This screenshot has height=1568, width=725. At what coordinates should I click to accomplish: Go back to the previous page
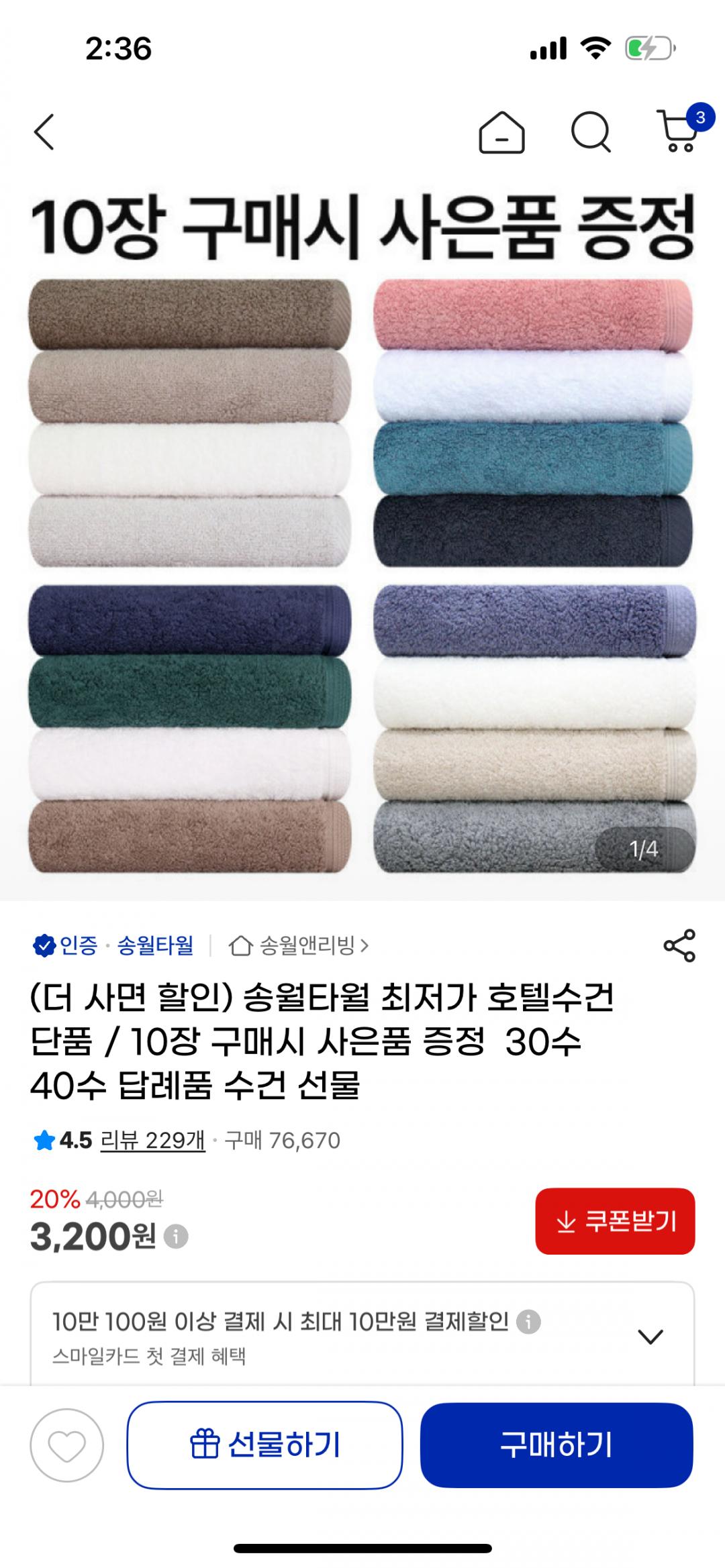[44, 132]
